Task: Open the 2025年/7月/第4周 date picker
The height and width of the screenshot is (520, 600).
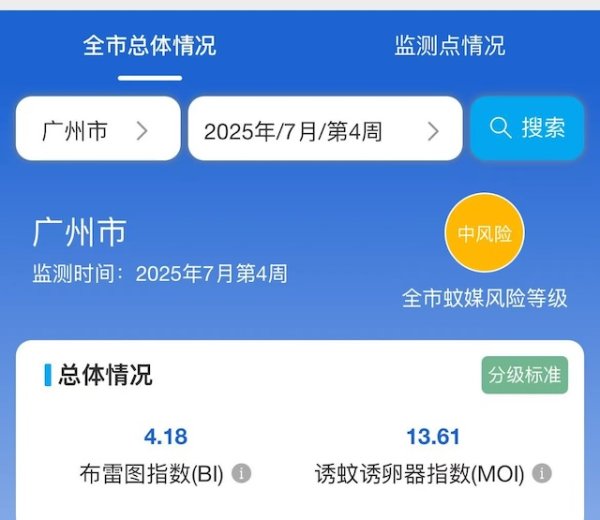Action: [x=325, y=130]
